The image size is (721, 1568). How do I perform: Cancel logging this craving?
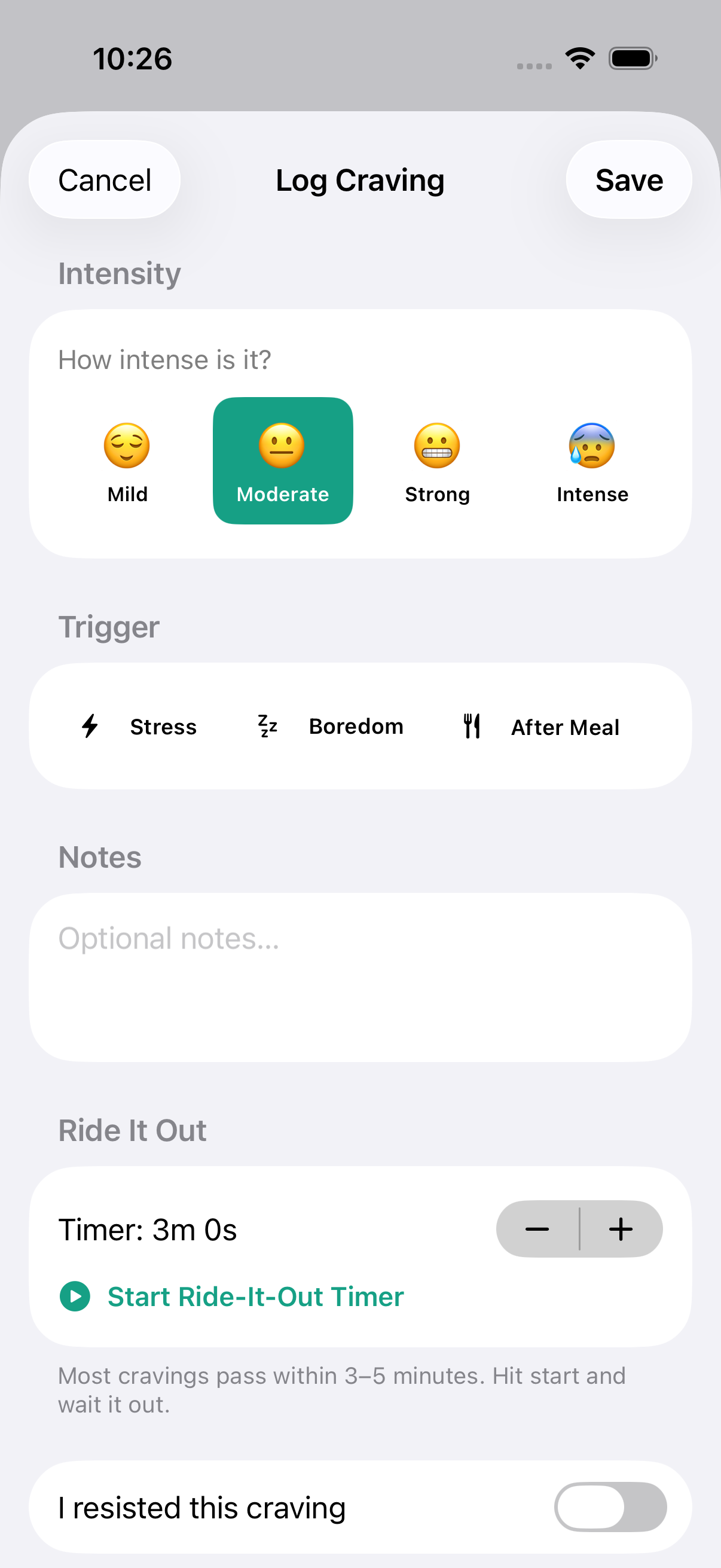[x=105, y=180]
